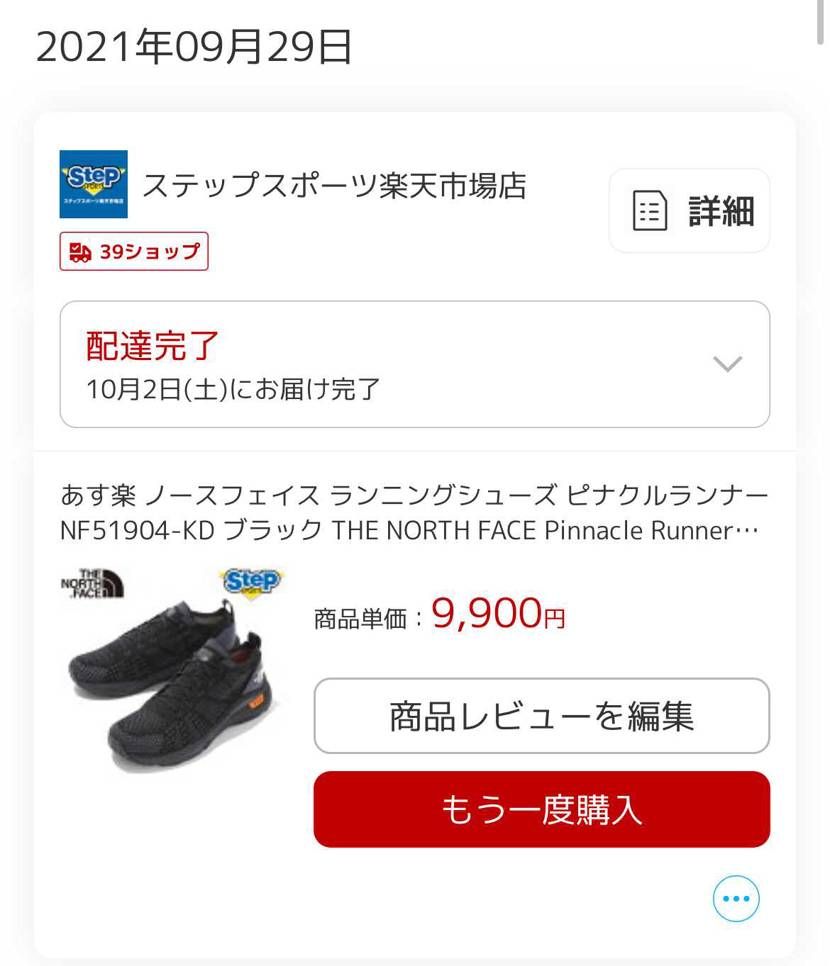
Task: Collapse the delivery details with the chevron
Action: tap(729, 364)
